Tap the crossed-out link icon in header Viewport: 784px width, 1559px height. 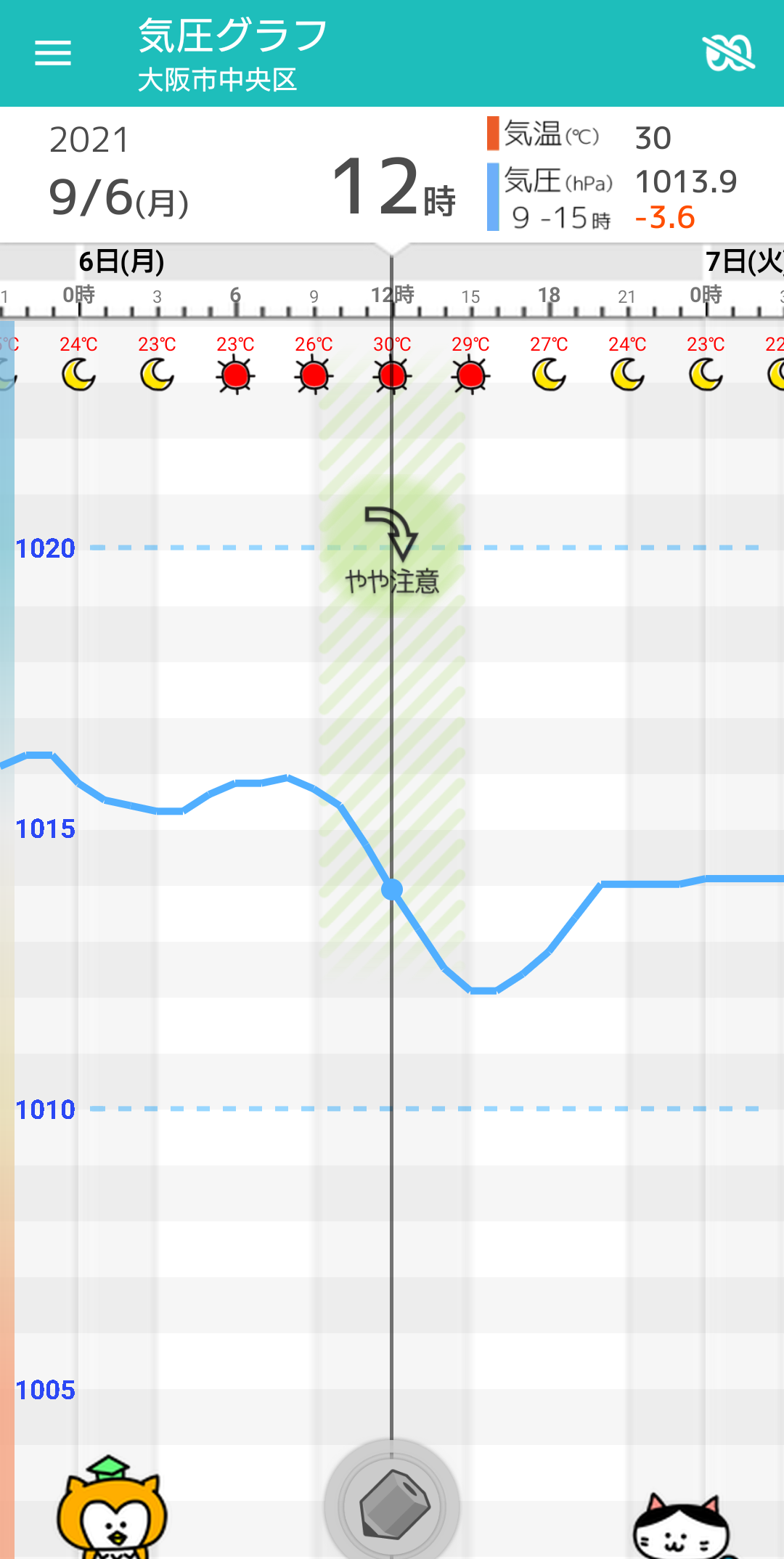coord(729,53)
